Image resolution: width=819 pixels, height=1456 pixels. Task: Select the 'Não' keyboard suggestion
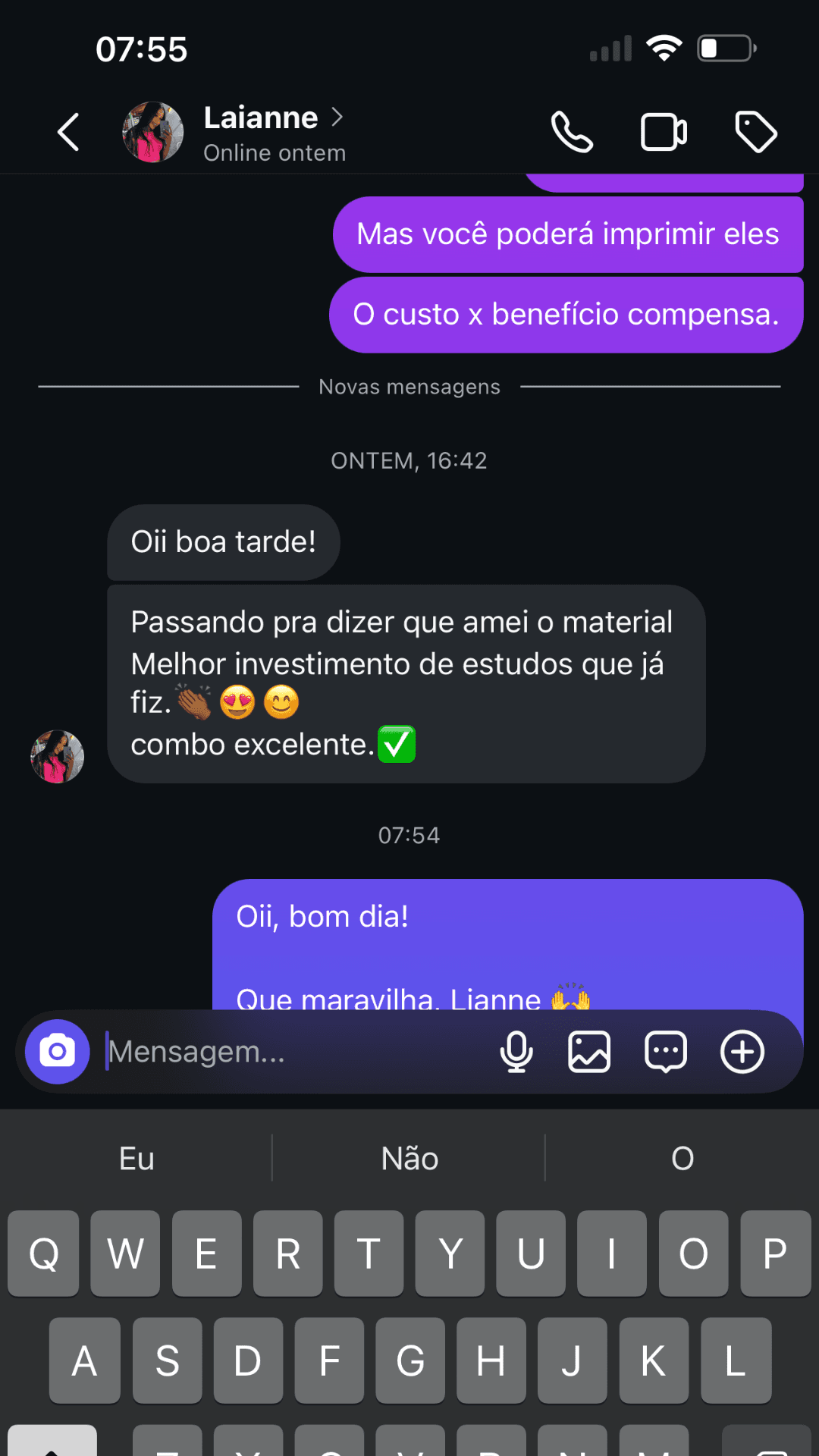tap(409, 1158)
